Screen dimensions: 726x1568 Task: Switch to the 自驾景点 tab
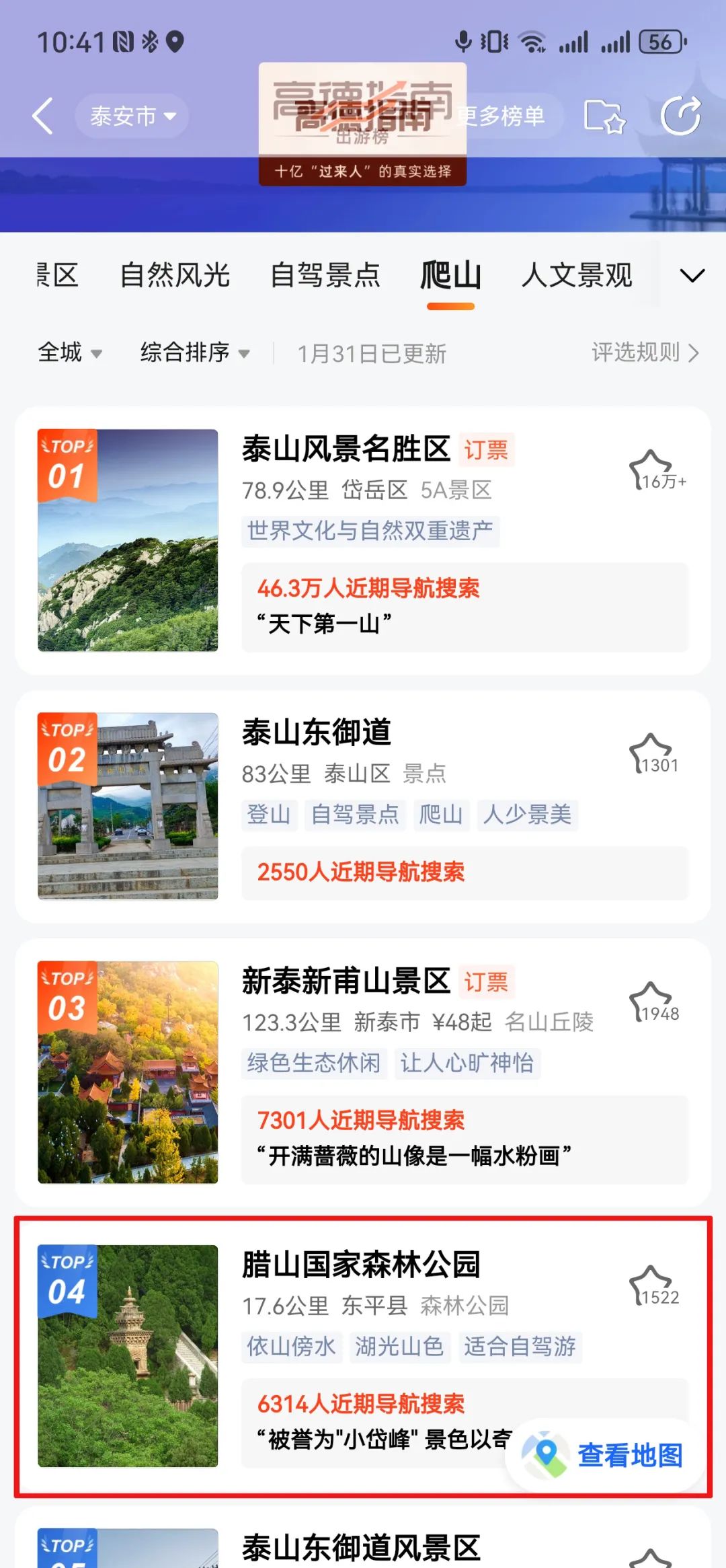[325, 276]
